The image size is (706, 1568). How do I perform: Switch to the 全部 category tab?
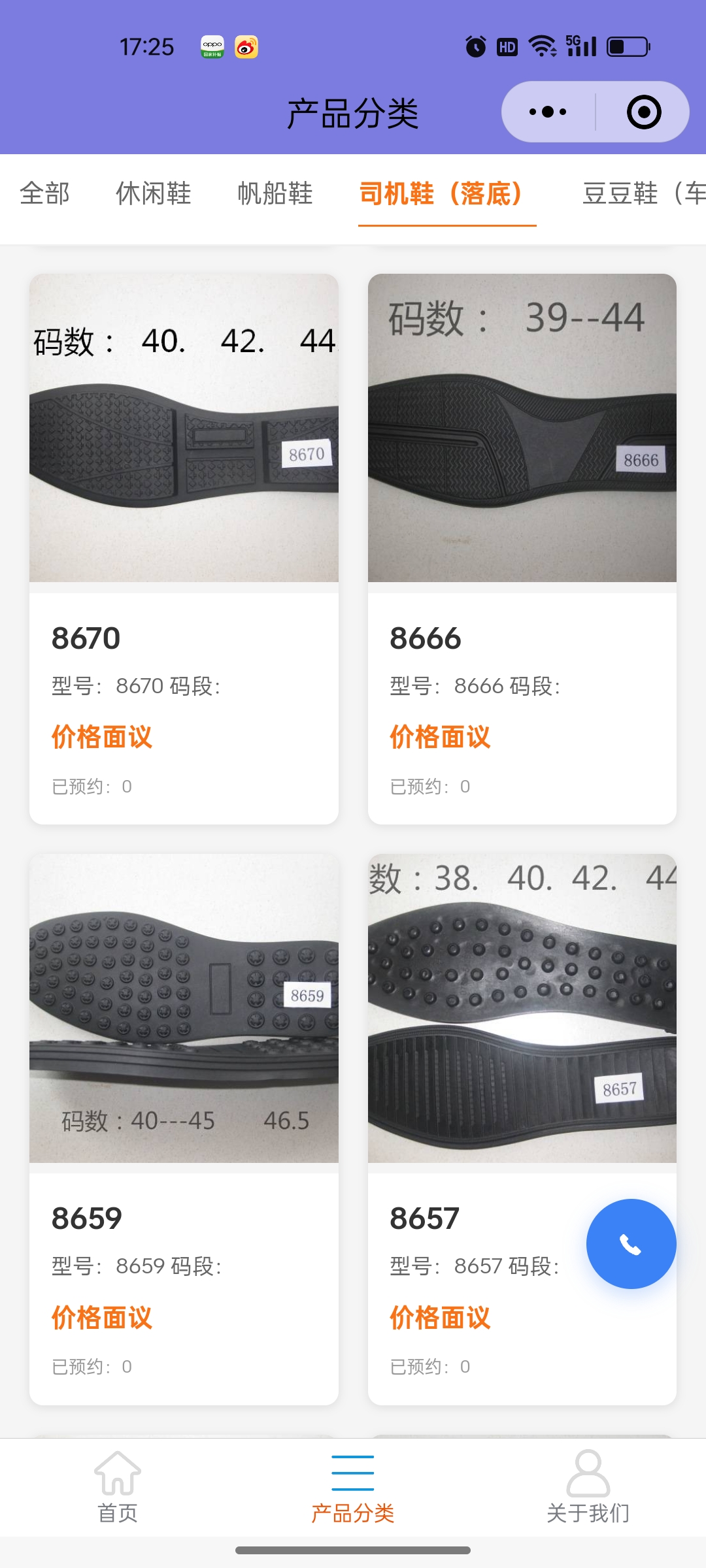pyautogui.click(x=44, y=193)
